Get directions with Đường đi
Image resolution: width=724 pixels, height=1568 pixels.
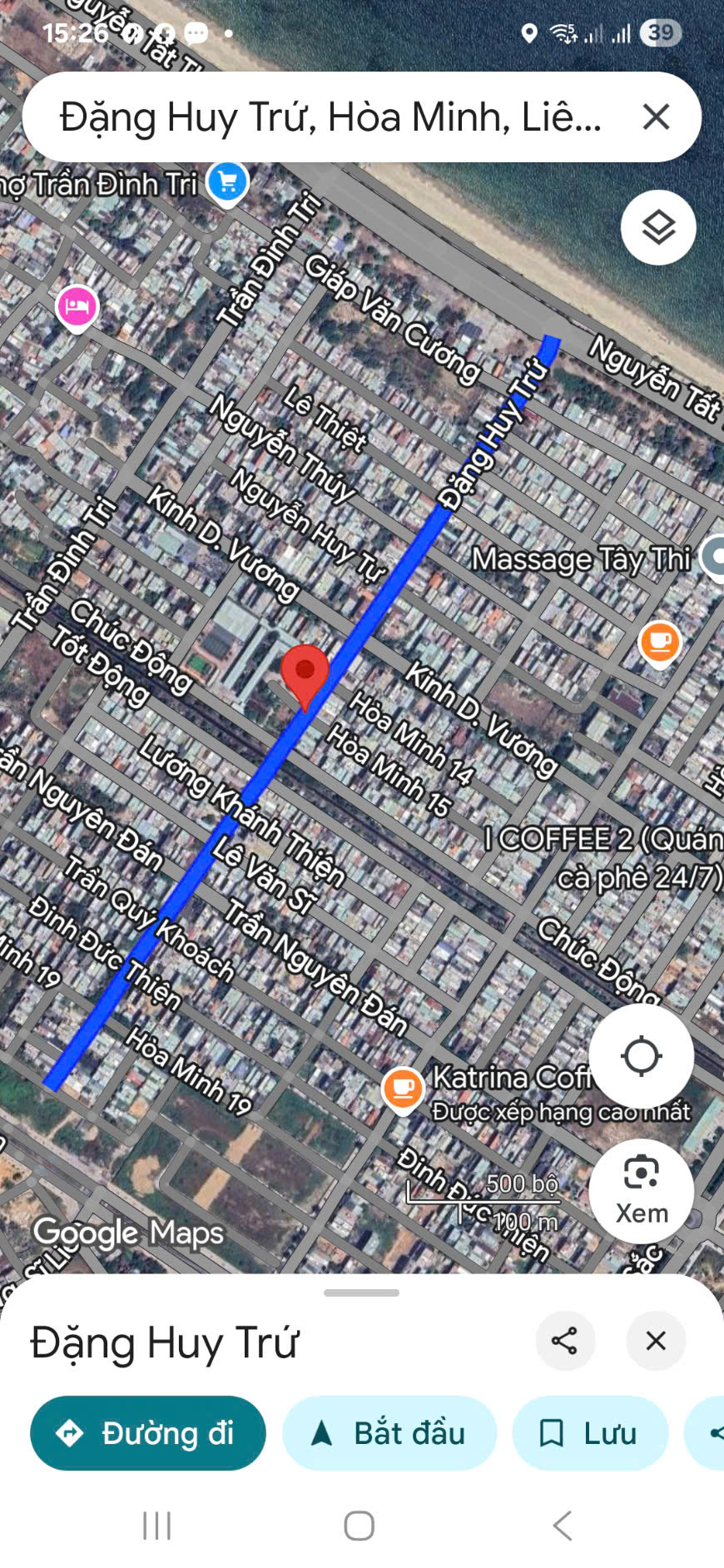tap(148, 1433)
